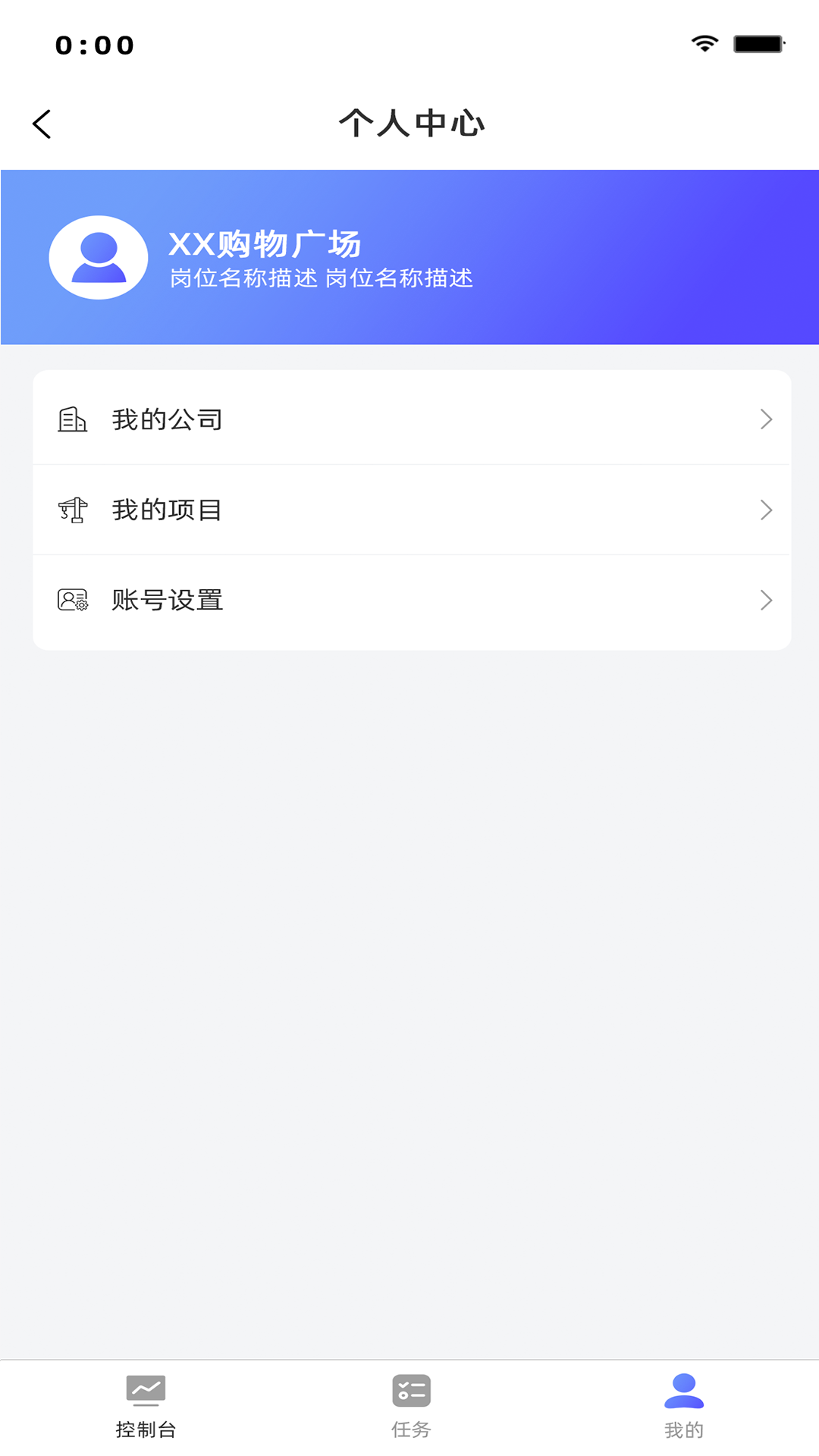Expand 账号设置 with the right arrow
Screen dimensions: 819x1456
point(766,600)
